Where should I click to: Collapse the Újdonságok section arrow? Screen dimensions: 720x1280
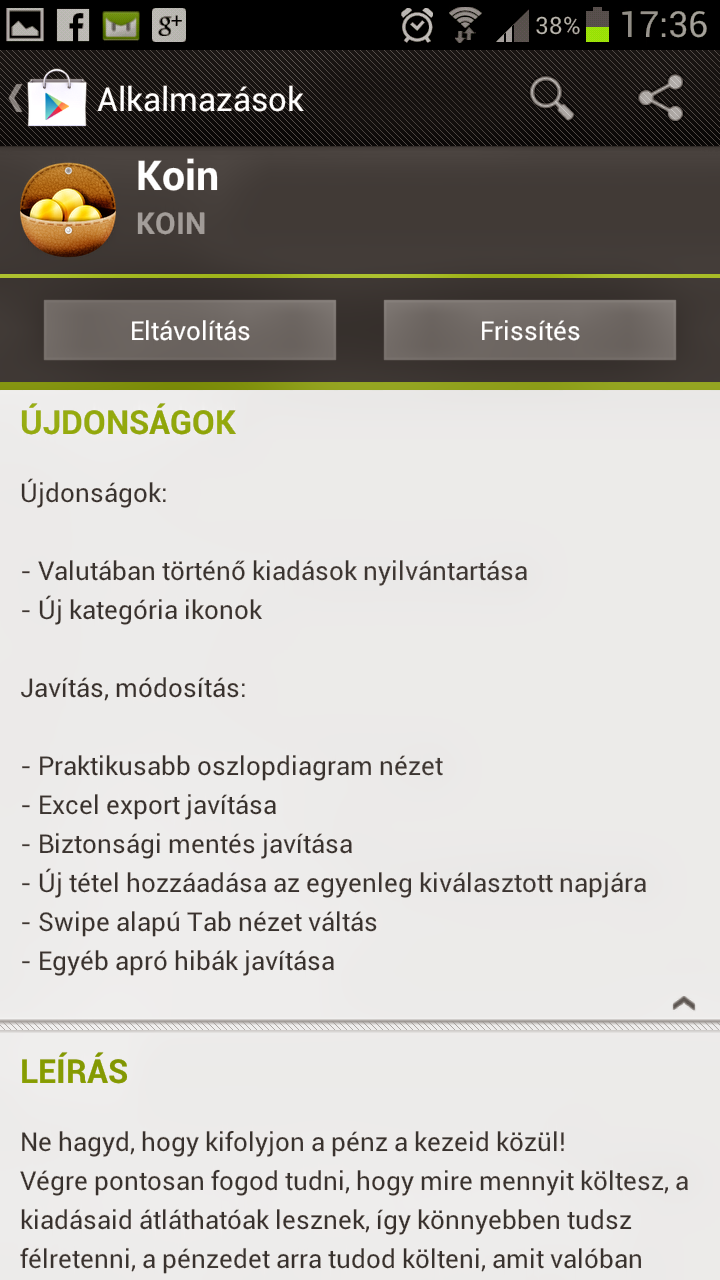[x=684, y=1003]
